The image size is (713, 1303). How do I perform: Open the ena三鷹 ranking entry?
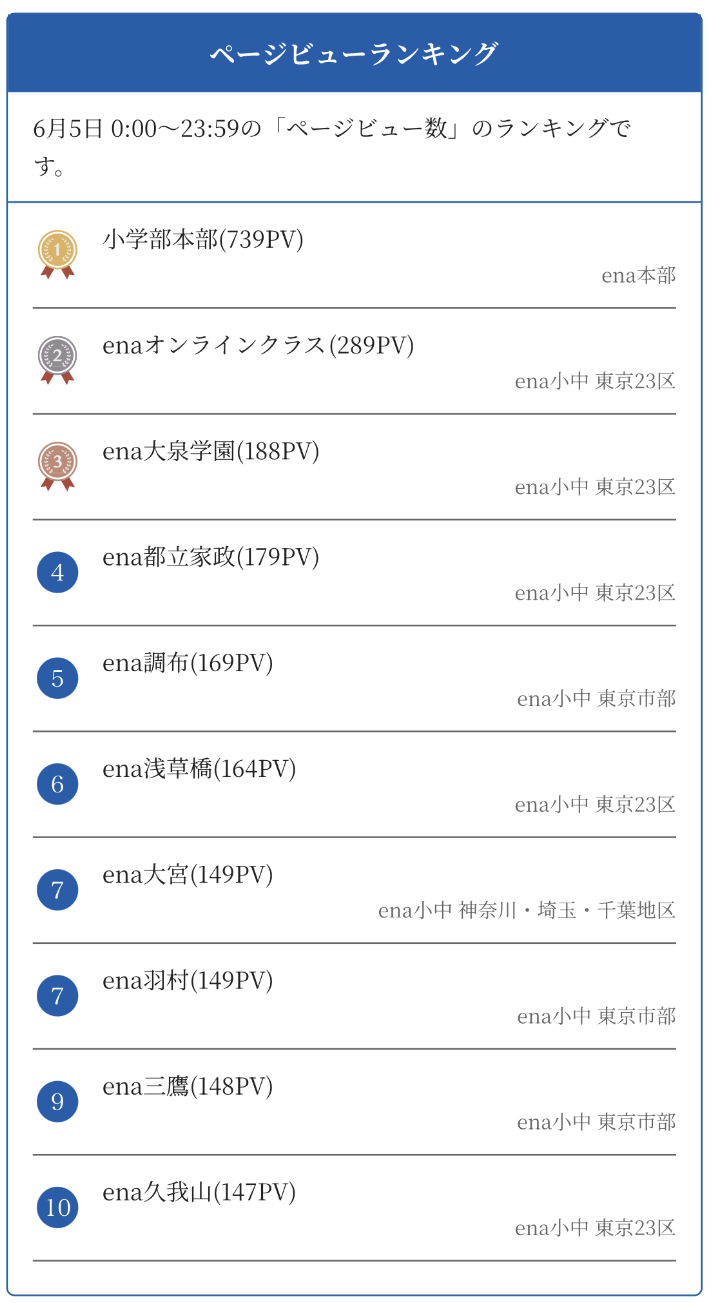point(188,1088)
